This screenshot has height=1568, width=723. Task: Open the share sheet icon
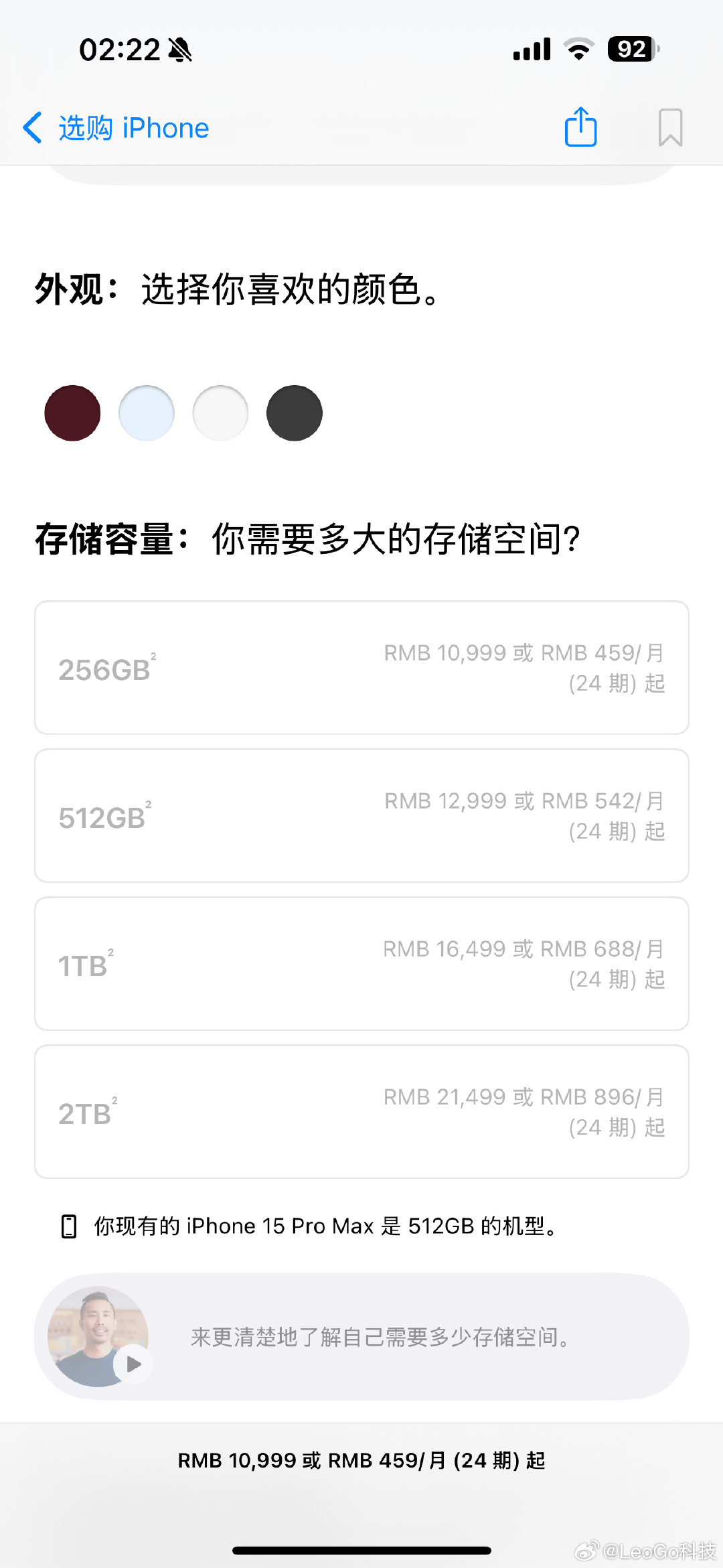580,127
